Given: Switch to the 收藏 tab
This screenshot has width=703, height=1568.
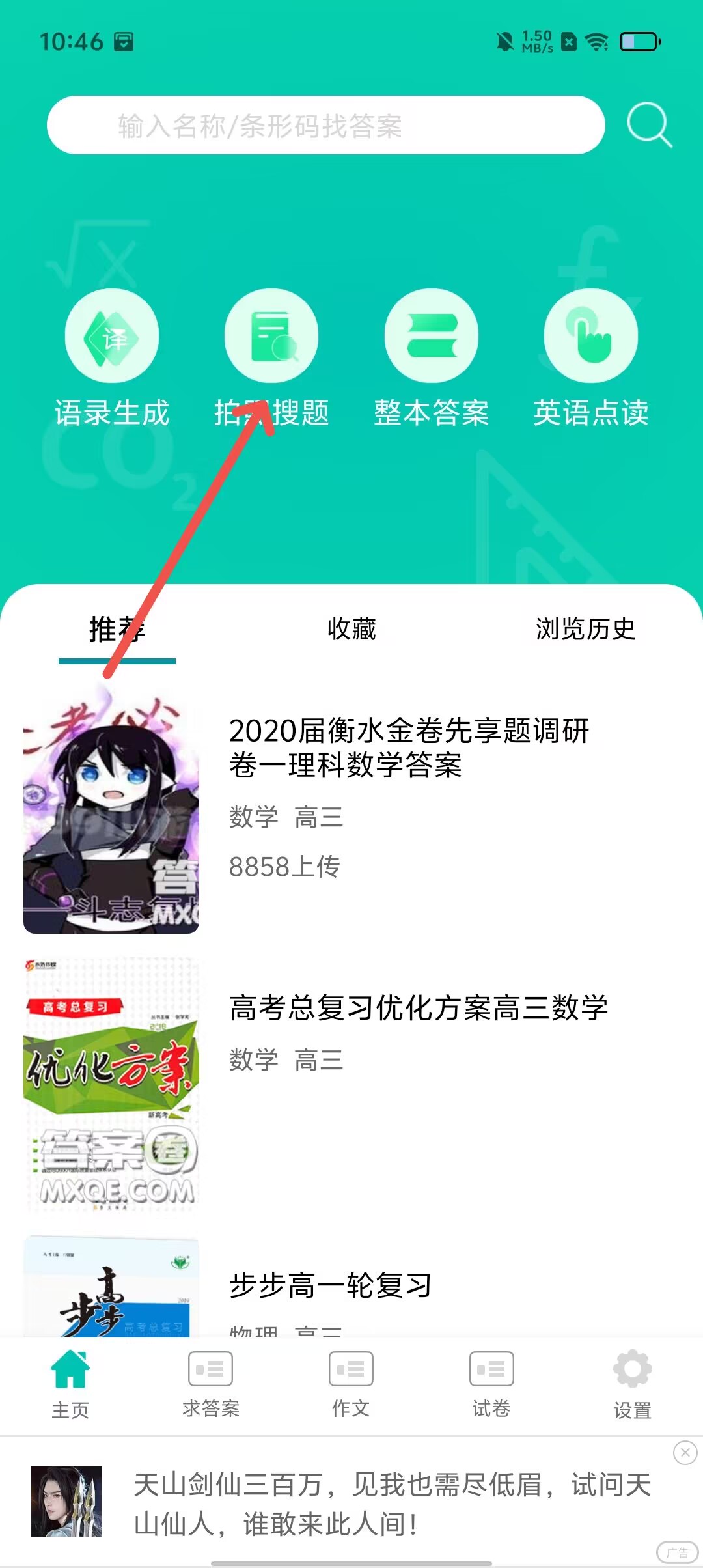Looking at the screenshot, I should pos(351,629).
